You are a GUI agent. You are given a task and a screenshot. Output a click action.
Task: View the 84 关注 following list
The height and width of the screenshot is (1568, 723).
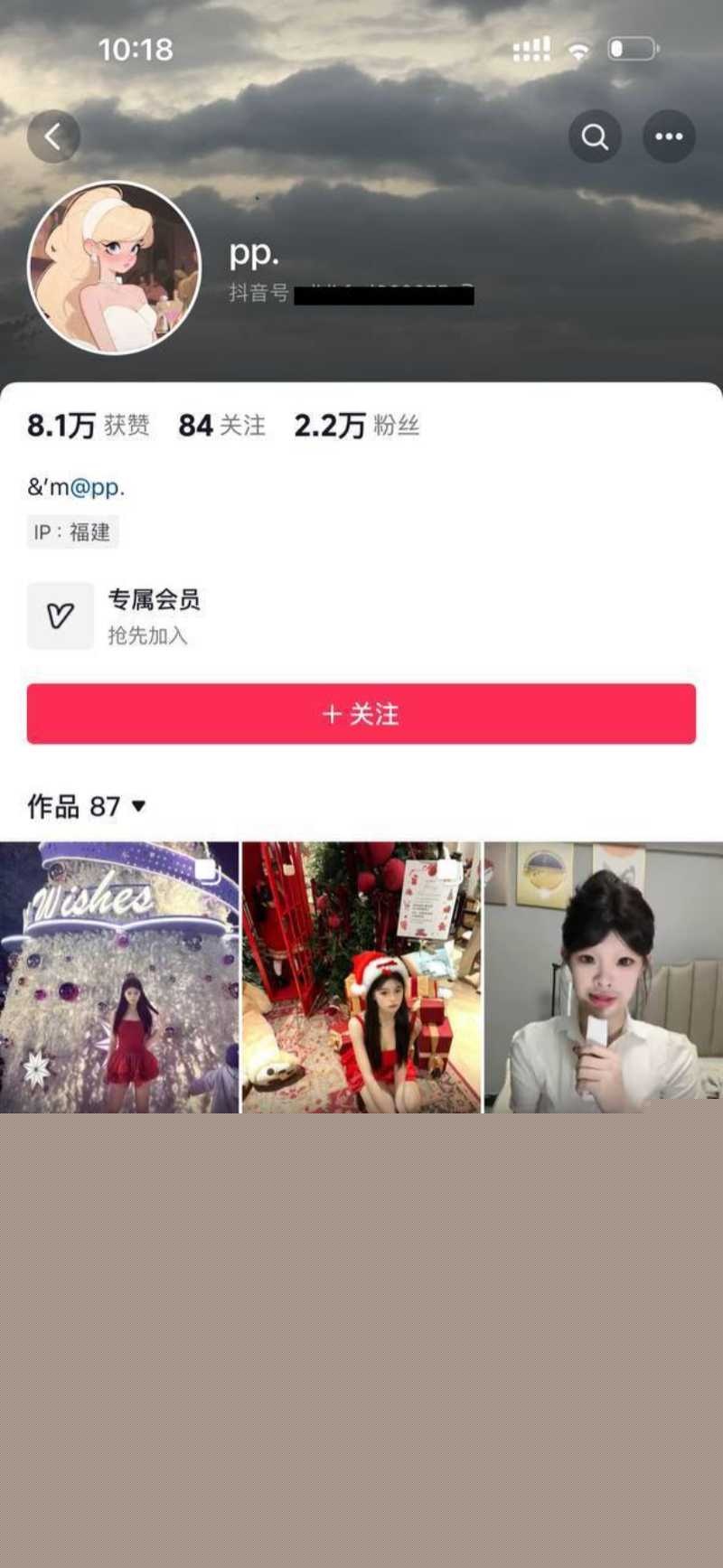221,425
